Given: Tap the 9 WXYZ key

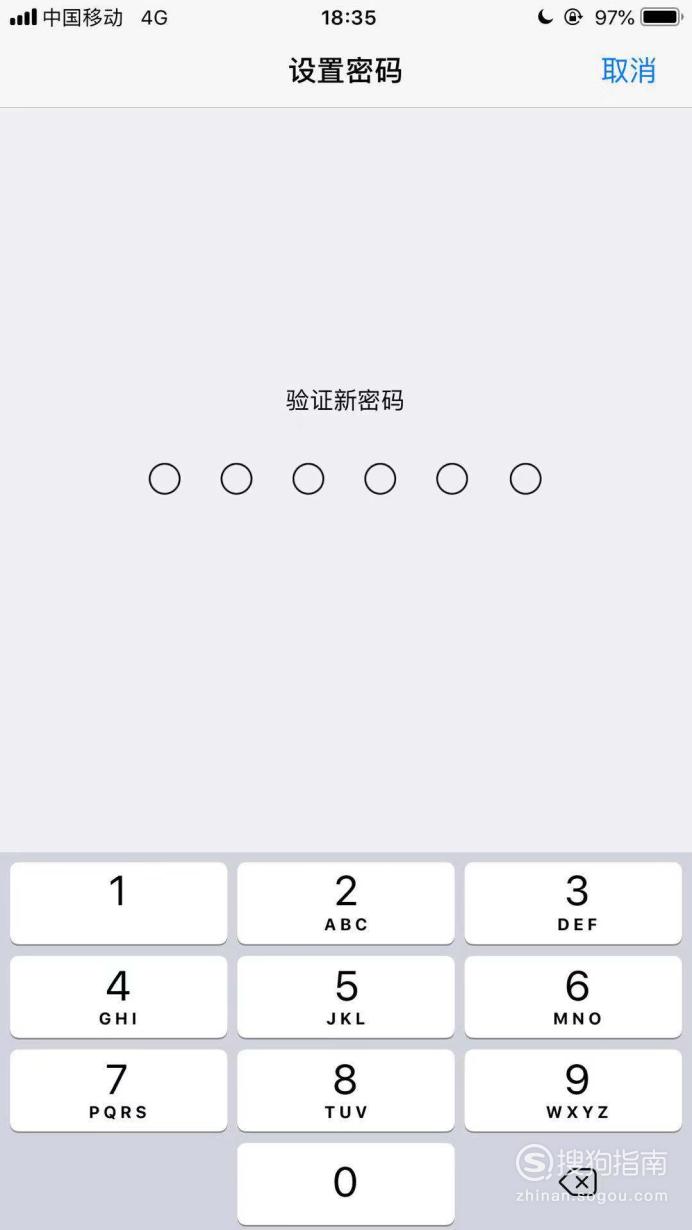Looking at the screenshot, I should coord(573,1090).
